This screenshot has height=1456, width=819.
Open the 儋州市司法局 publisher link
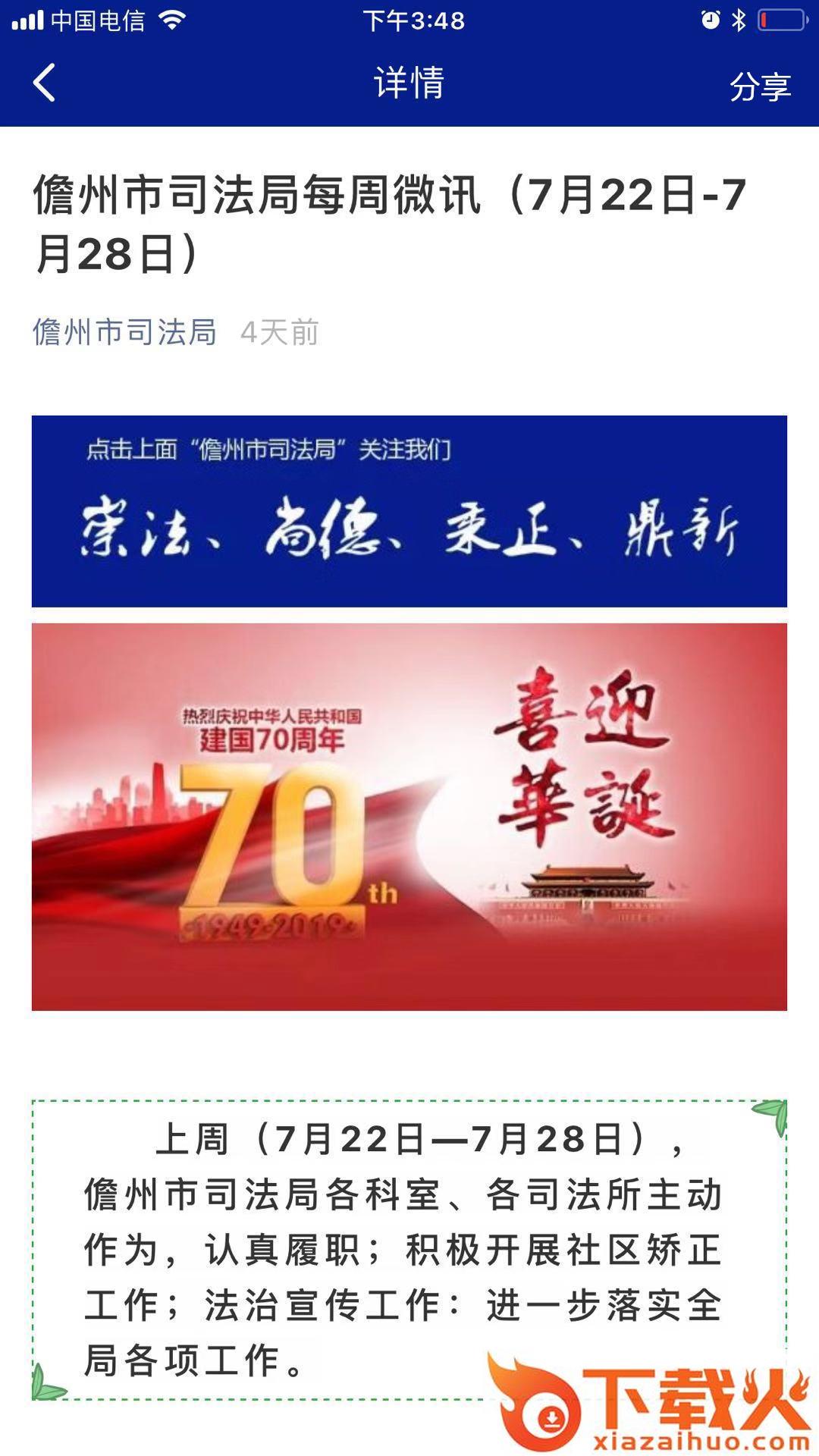pyautogui.click(x=125, y=332)
